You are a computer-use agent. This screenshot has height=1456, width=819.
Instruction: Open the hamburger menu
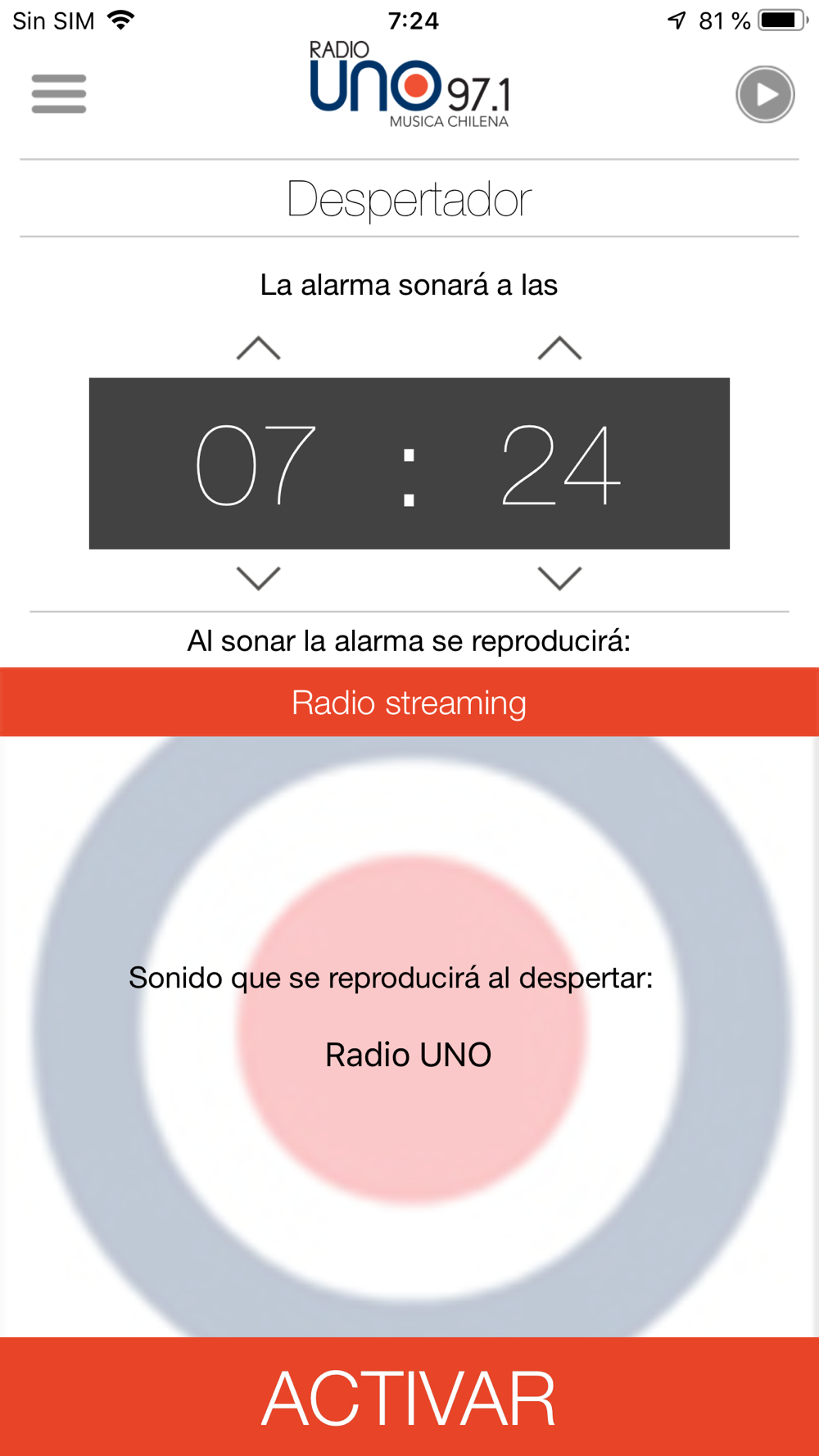[x=59, y=93]
